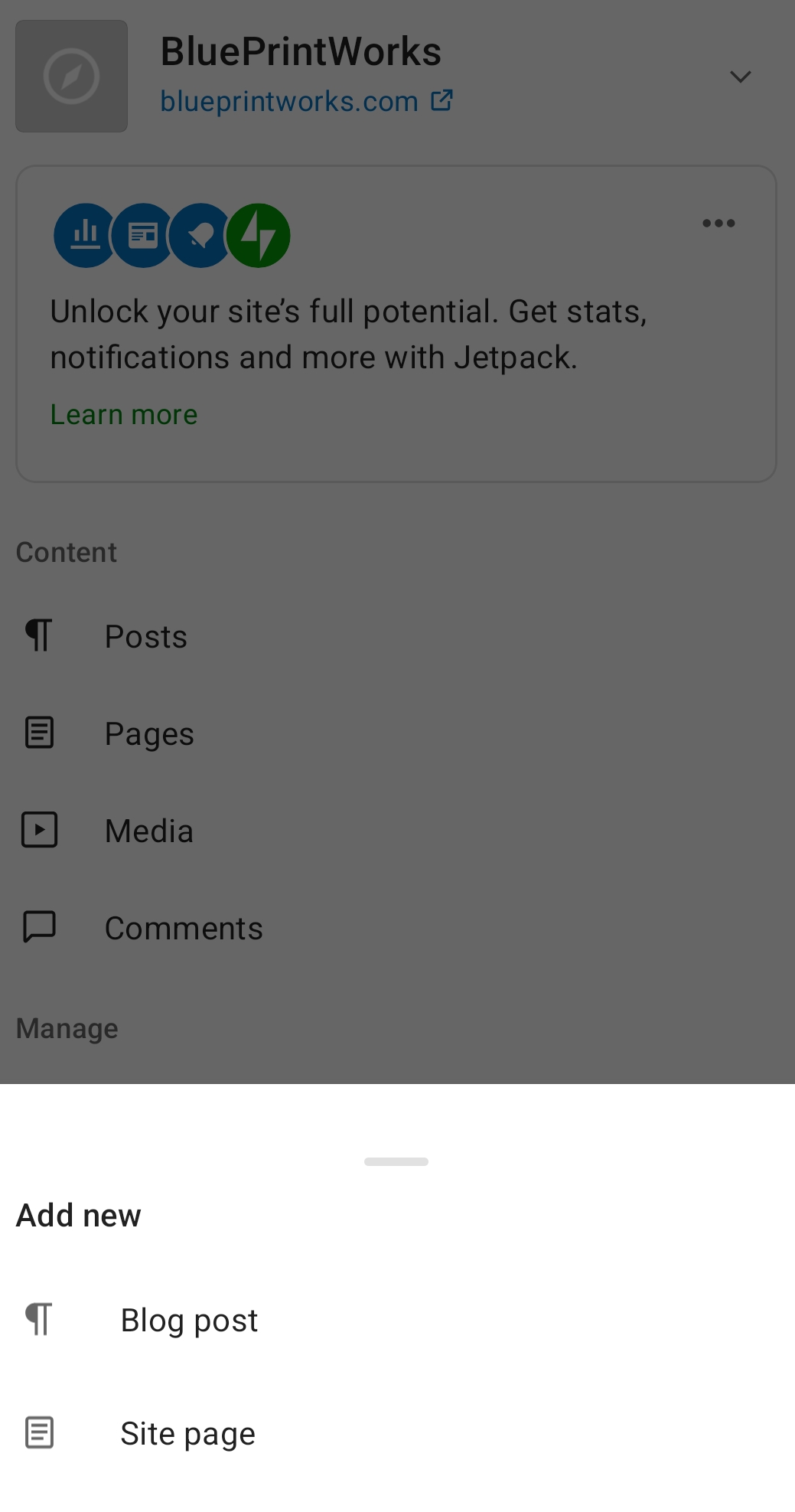
Task: Go to Media library
Action: click(149, 831)
